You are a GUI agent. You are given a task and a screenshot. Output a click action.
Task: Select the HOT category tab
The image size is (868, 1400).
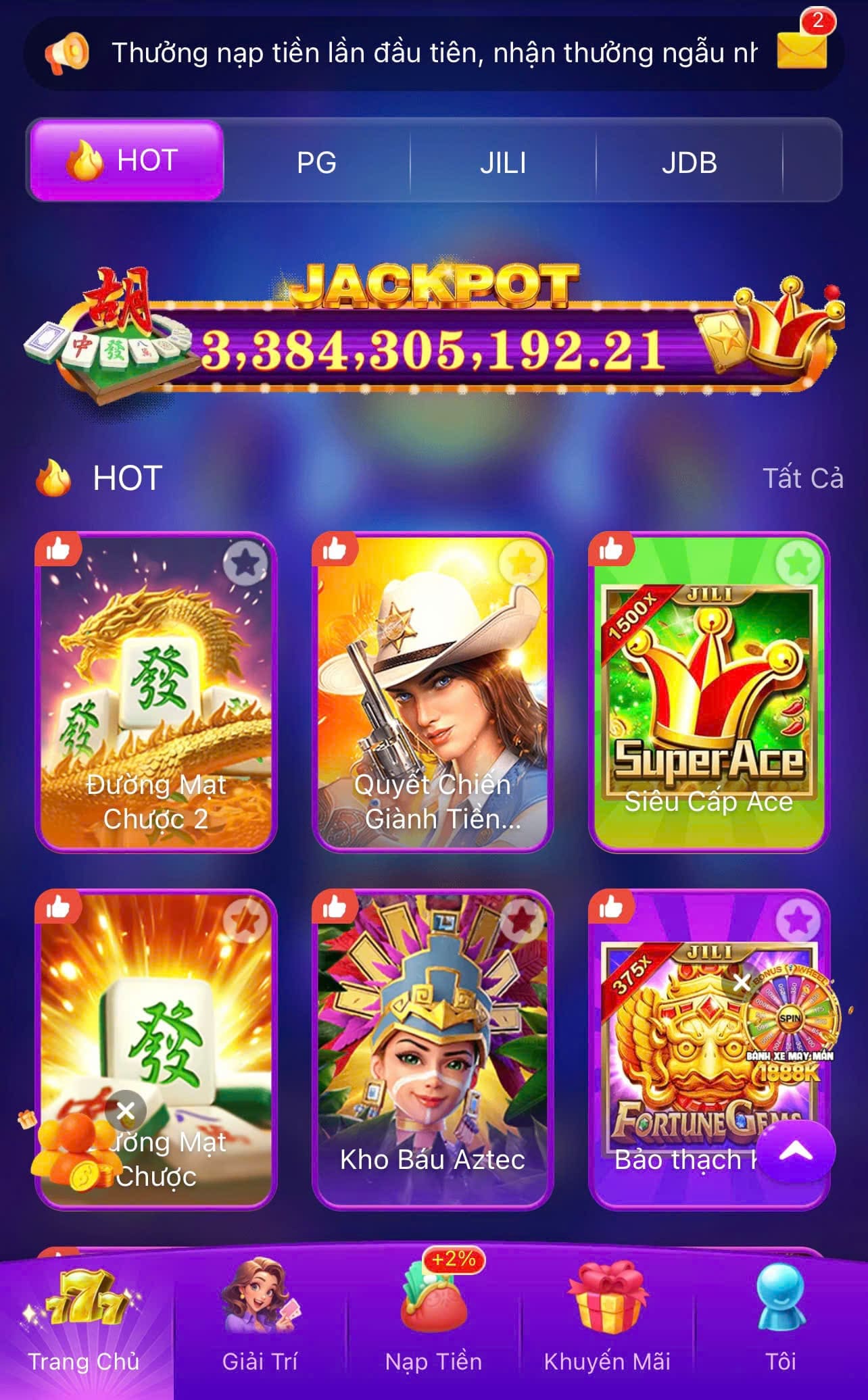tap(126, 161)
